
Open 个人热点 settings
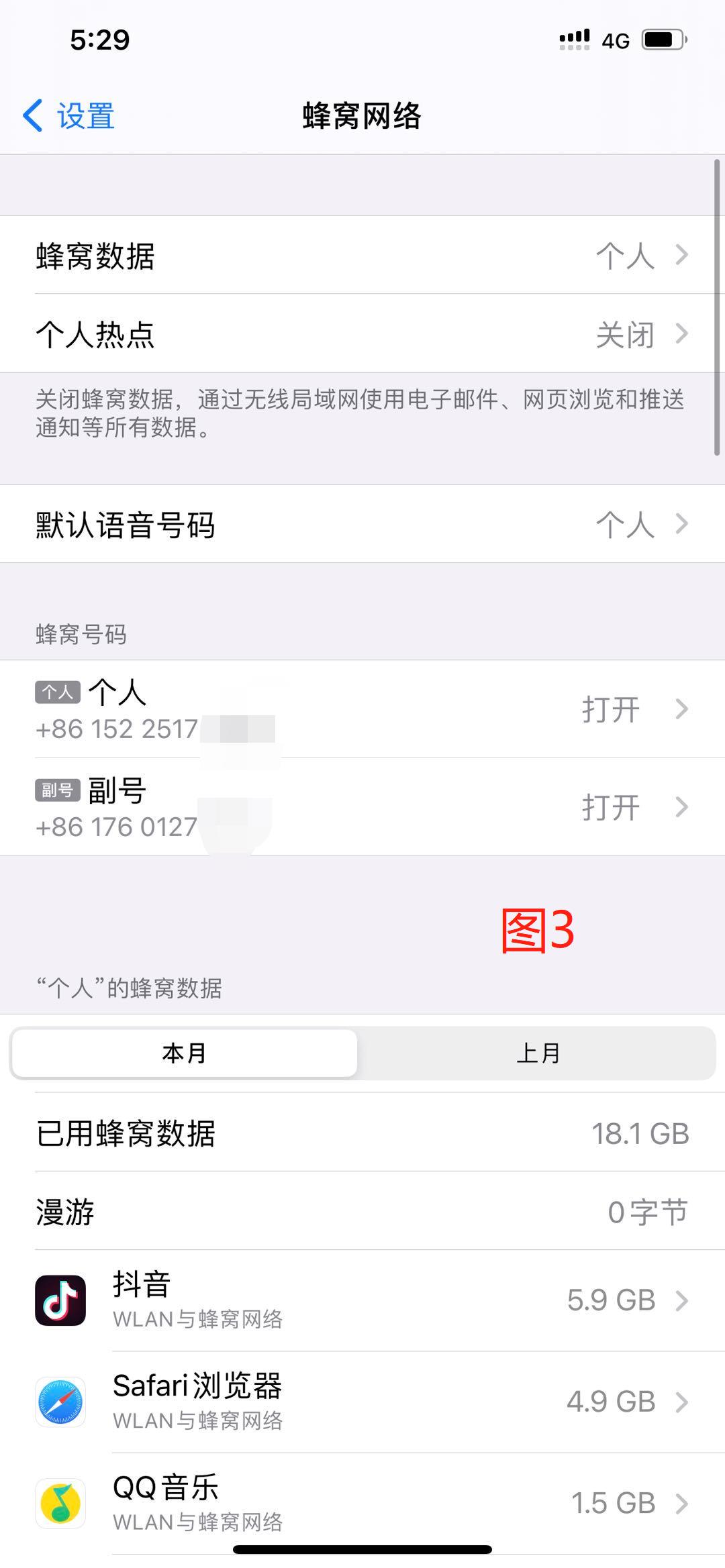point(362,333)
